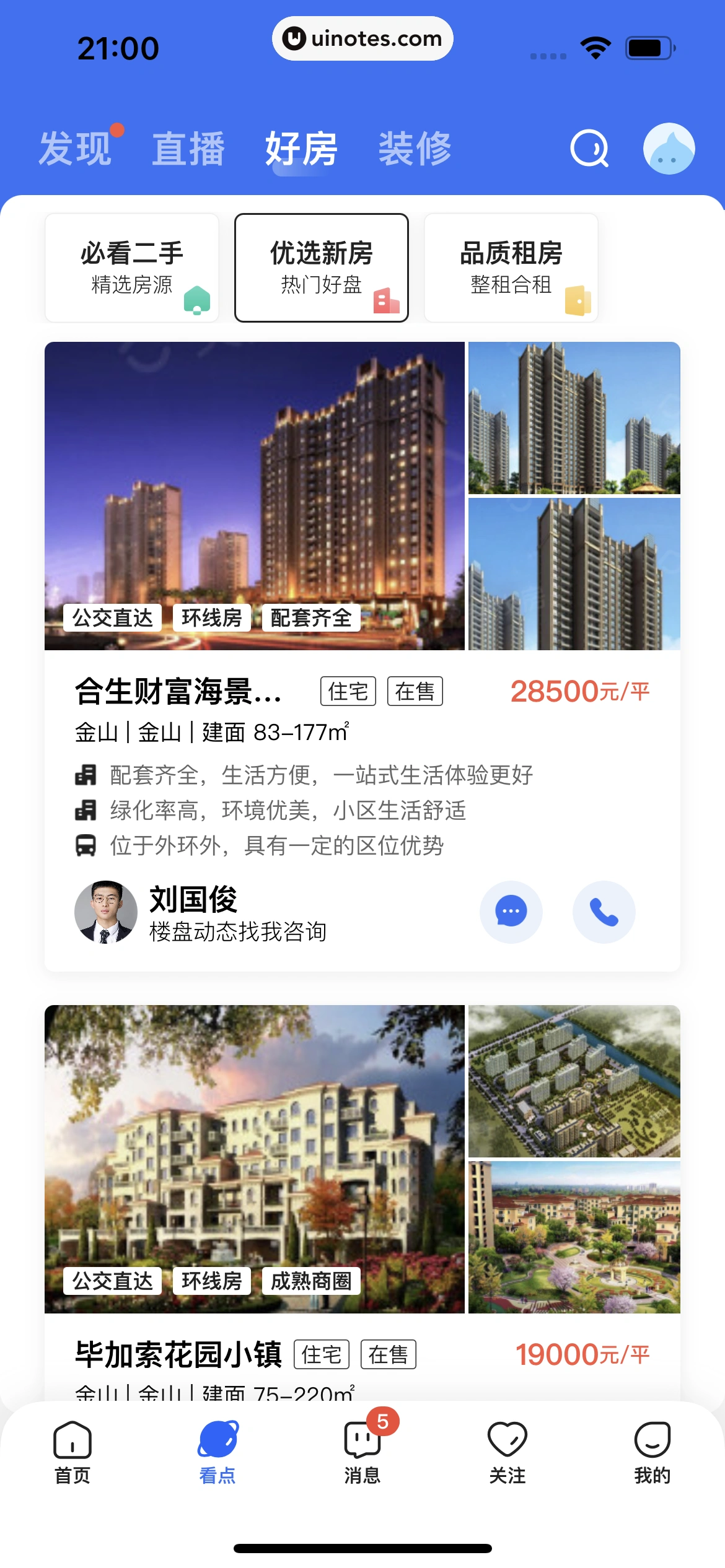
Task: Open the 品质租房 category card
Action: click(511, 268)
